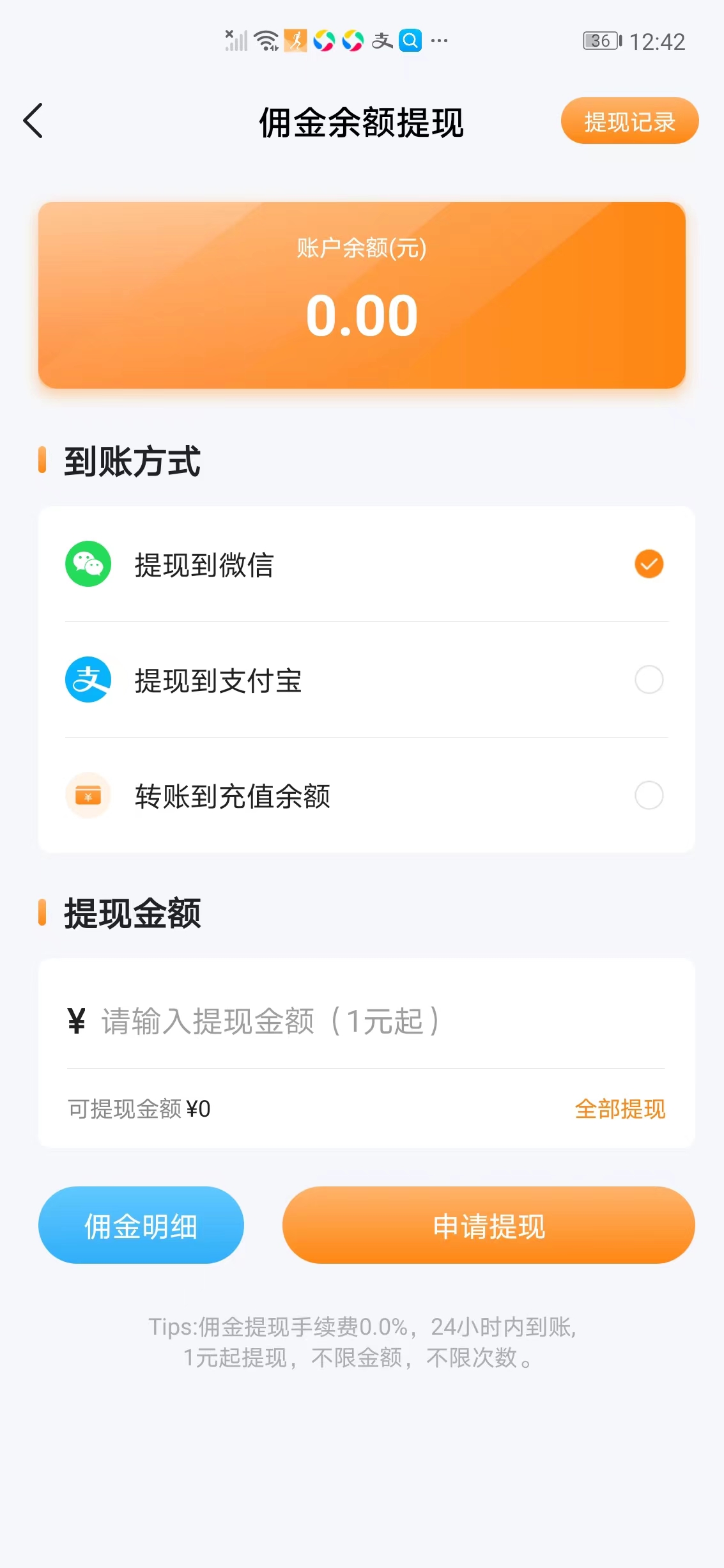The height and width of the screenshot is (1568, 724).
Task: Choose 提现到支付宝 radio button
Action: point(649,679)
